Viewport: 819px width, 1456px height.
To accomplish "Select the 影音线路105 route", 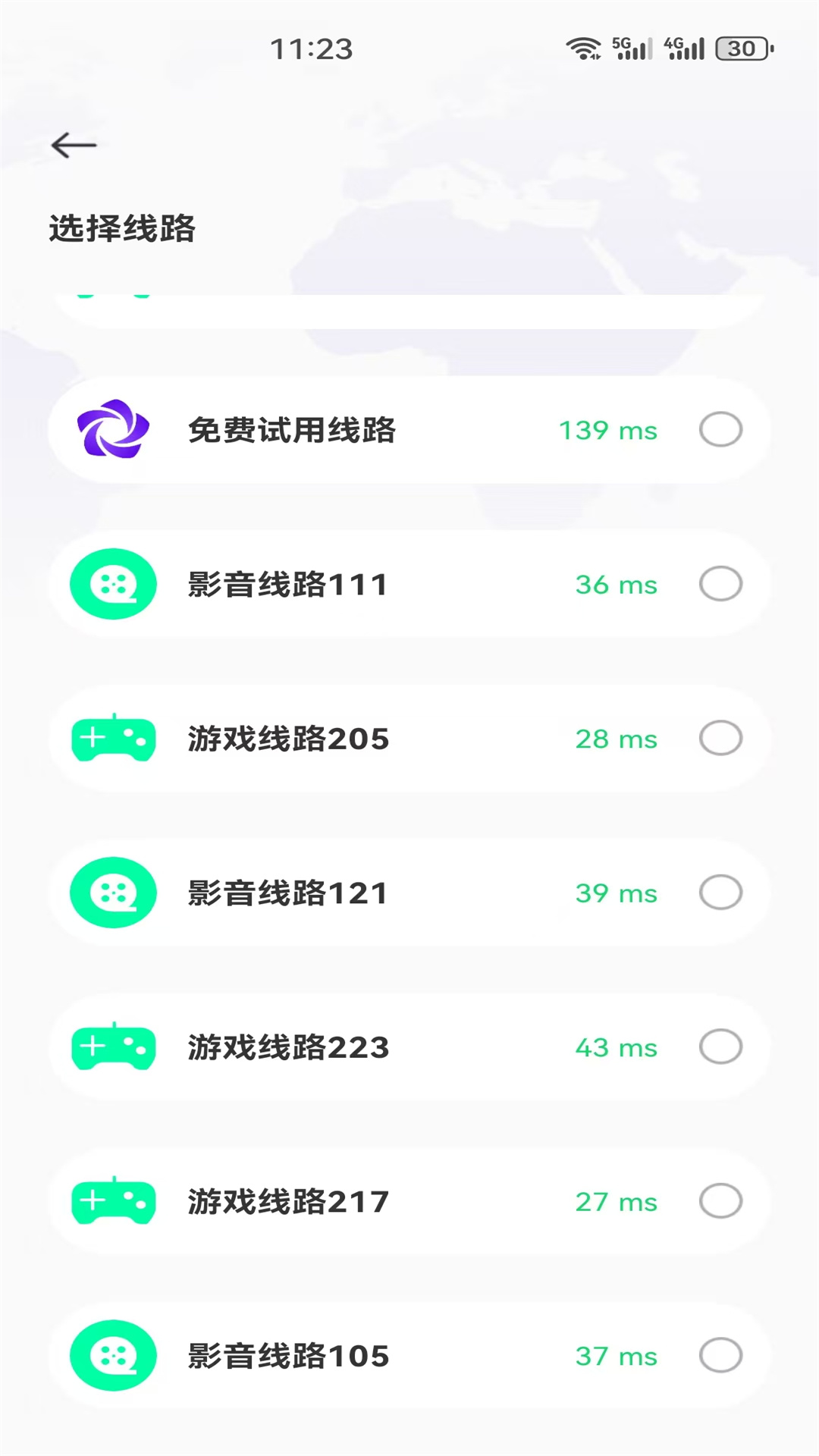I will click(x=720, y=1356).
